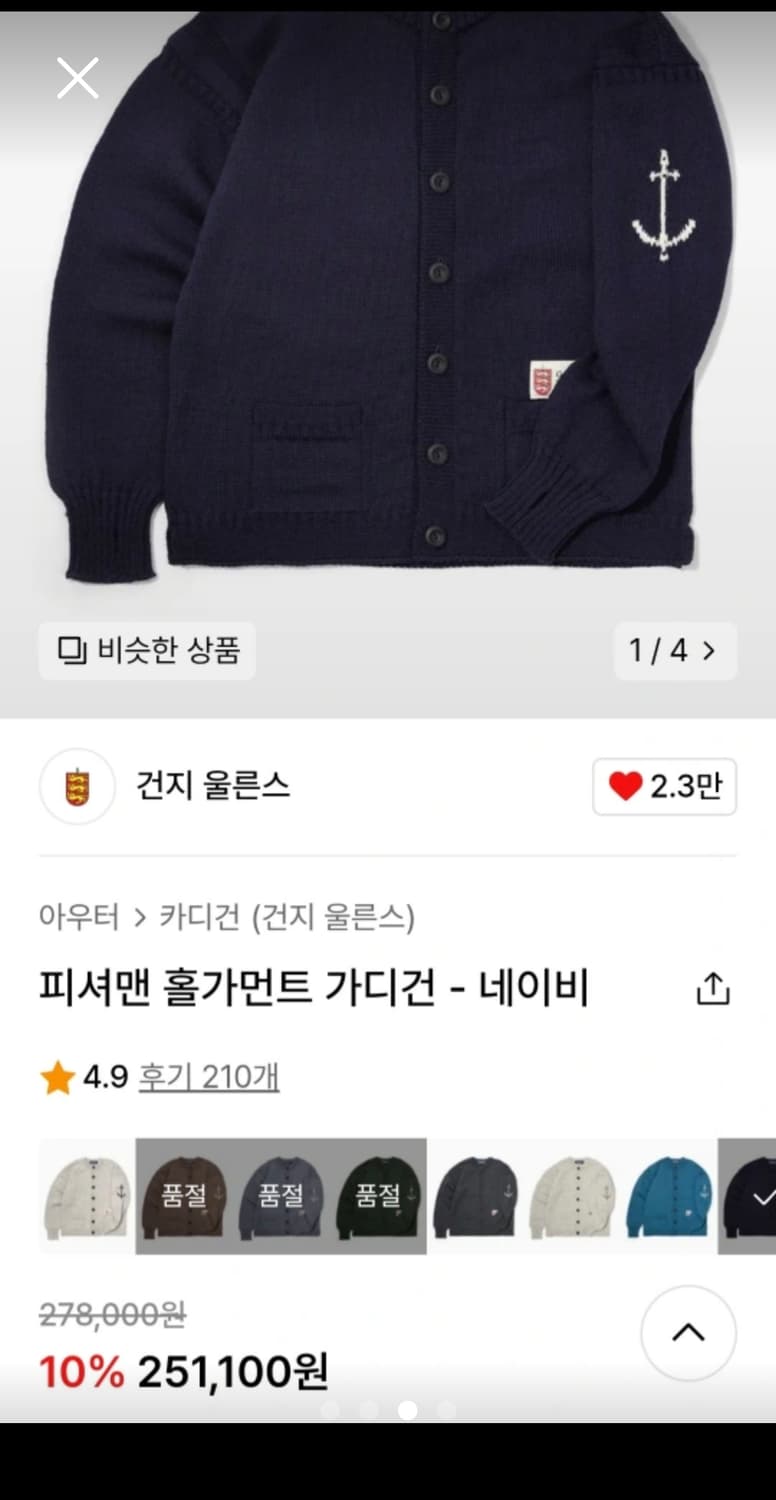Open the 후기 210개 reviews link

click(209, 1078)
